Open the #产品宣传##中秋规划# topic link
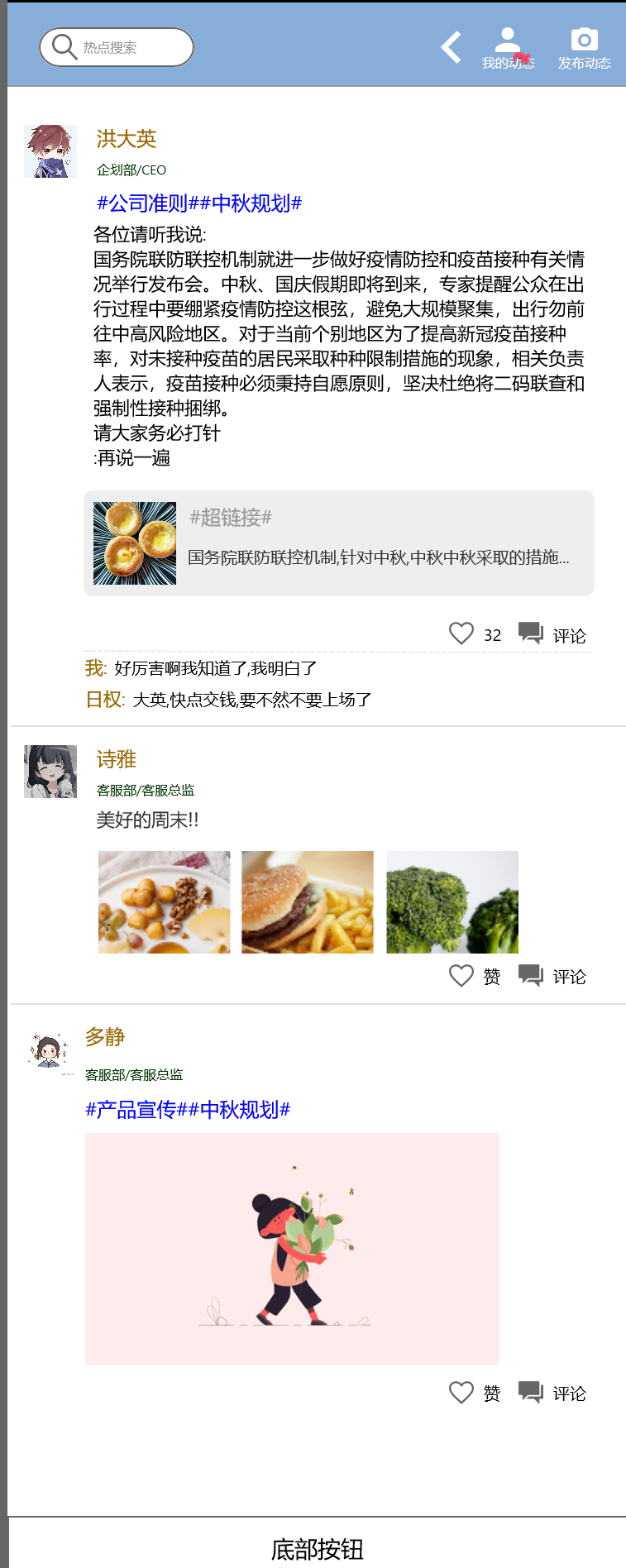 click(x=188, y=1110)
